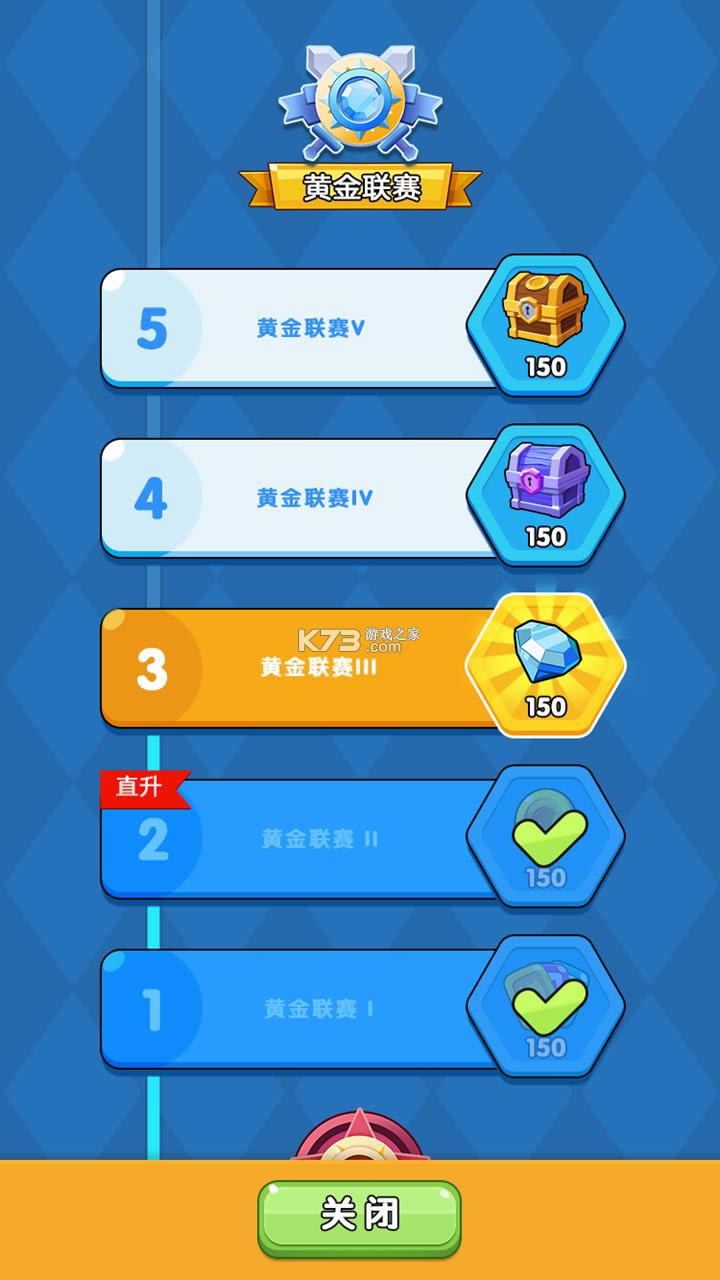
Task: Click the partially visible medal at screen bottom
Action: (x=358, y=1135)
